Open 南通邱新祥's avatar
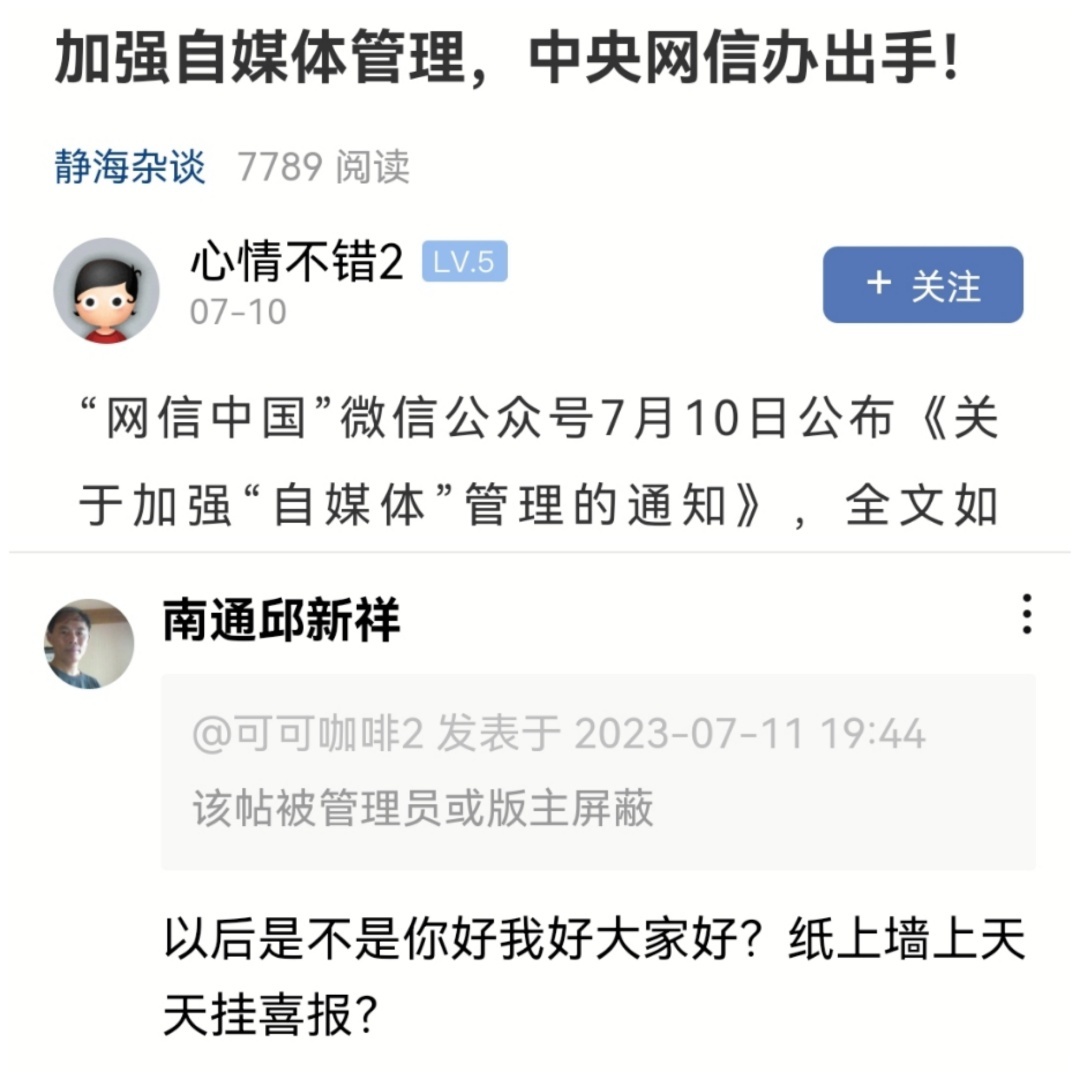 (x=89, y=644)
